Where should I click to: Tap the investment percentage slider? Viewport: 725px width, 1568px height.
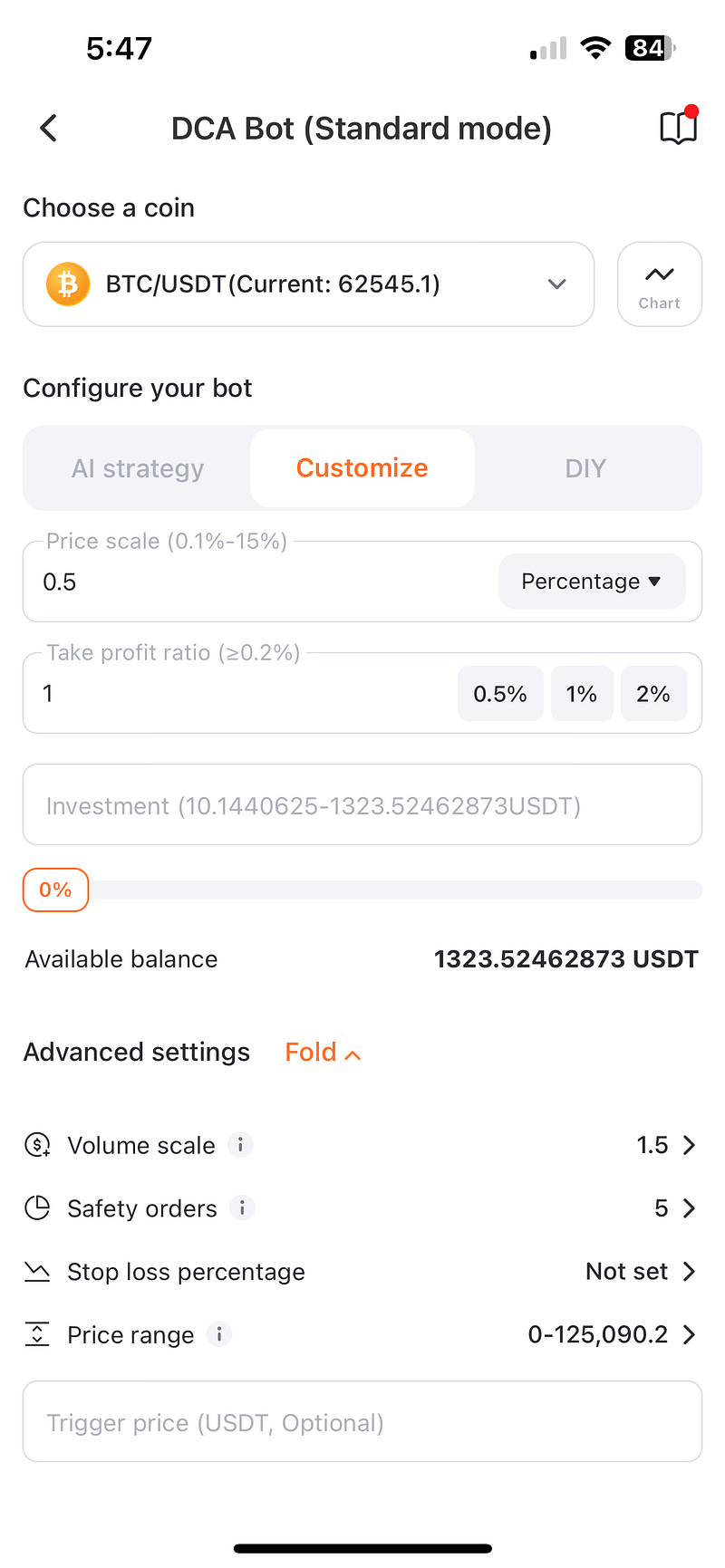pyautogui.click(x=394, y=890)
